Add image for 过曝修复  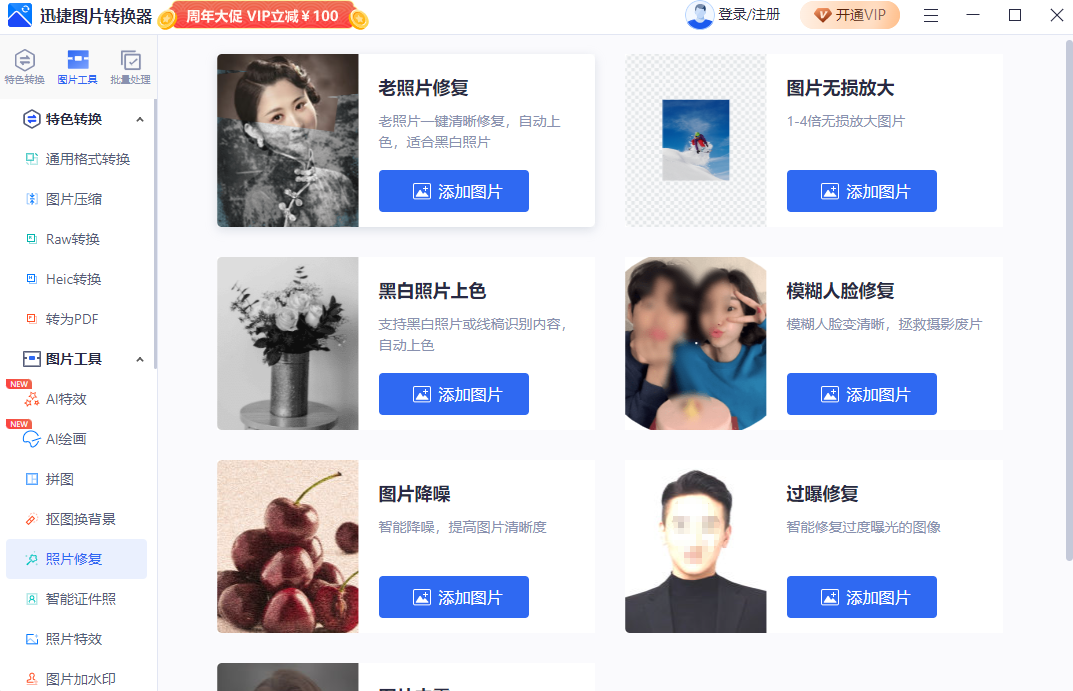click(861, 597)
